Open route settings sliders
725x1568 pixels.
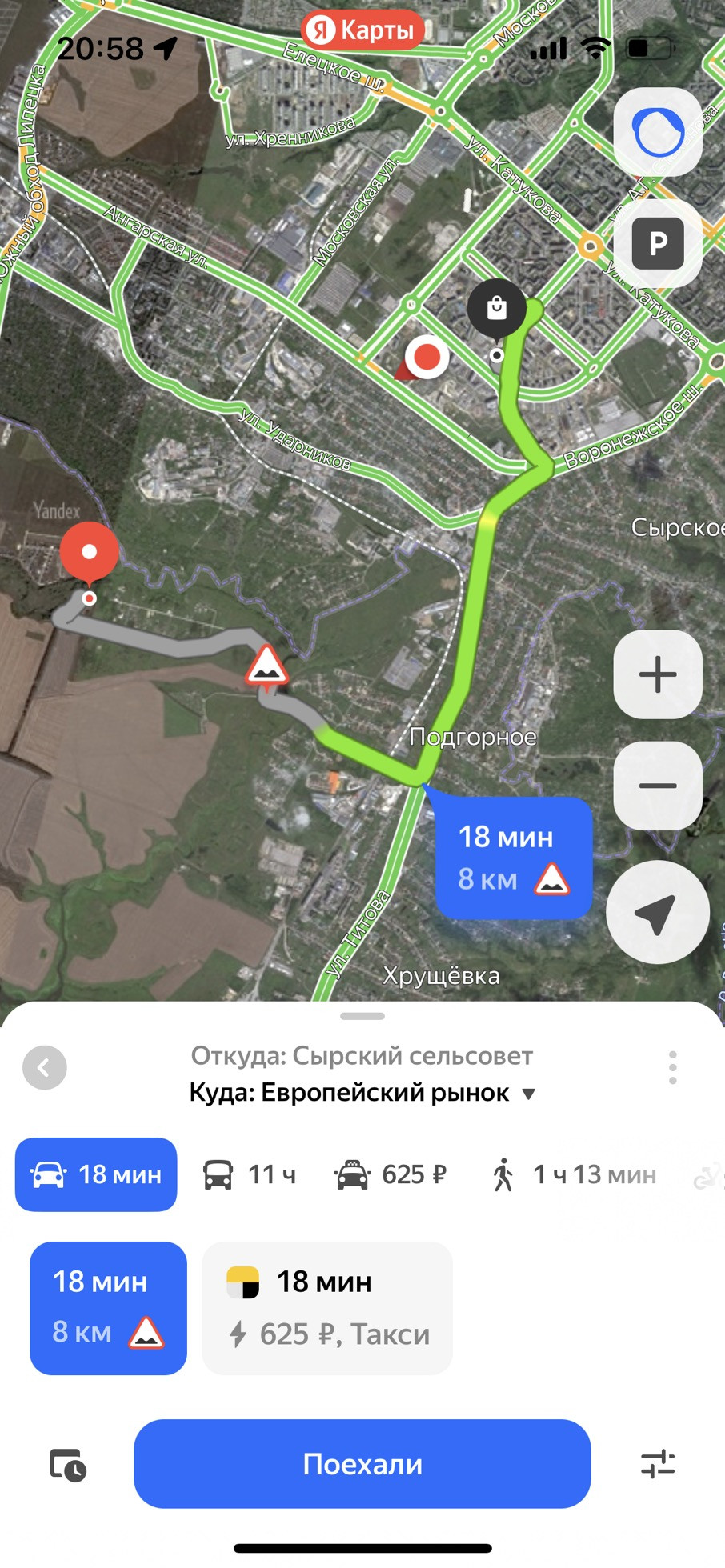658,1464
